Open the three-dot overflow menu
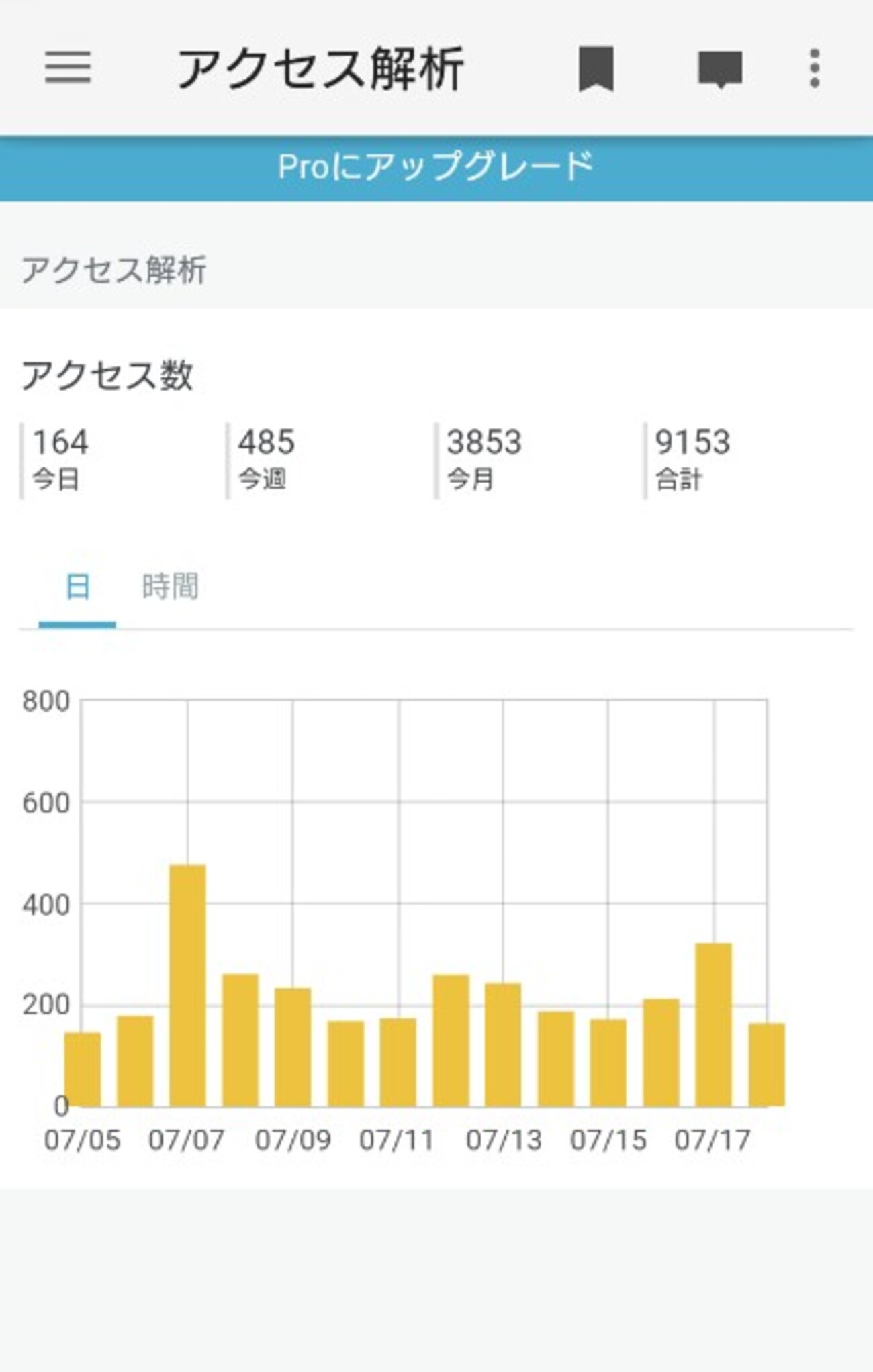The height and width of the screenshot is (1372, 873). point(815,68)
